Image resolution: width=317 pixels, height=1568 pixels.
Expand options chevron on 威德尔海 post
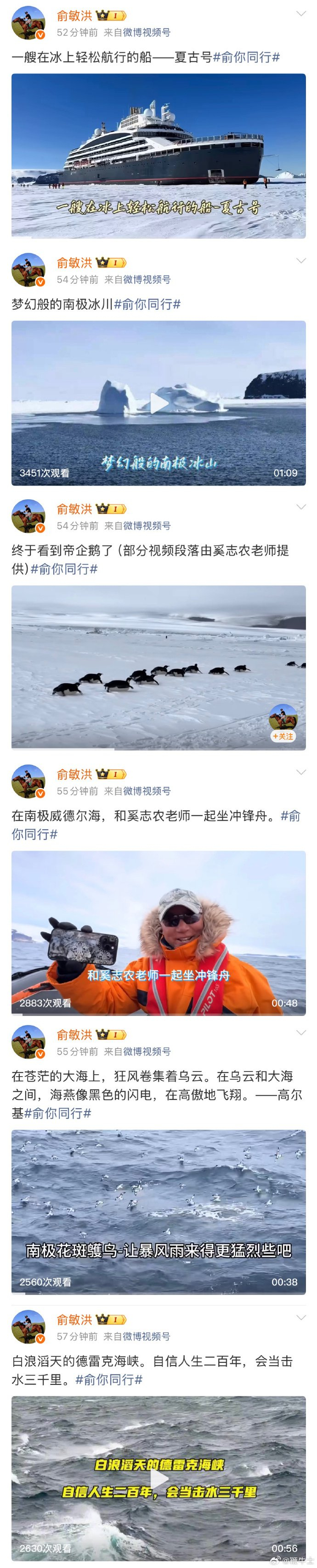tap(300, 772)
